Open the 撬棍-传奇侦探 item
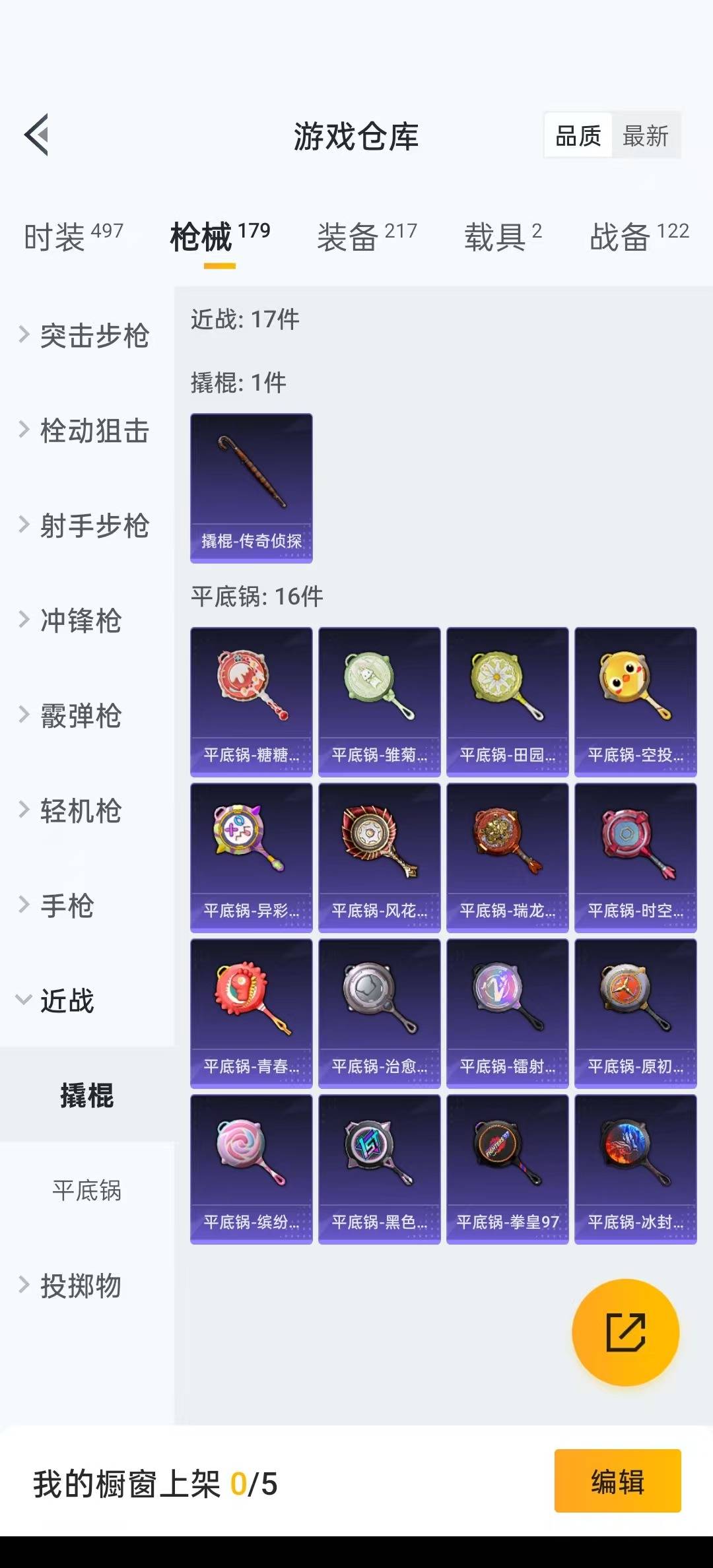713x1568 pixels. [252, 488]
